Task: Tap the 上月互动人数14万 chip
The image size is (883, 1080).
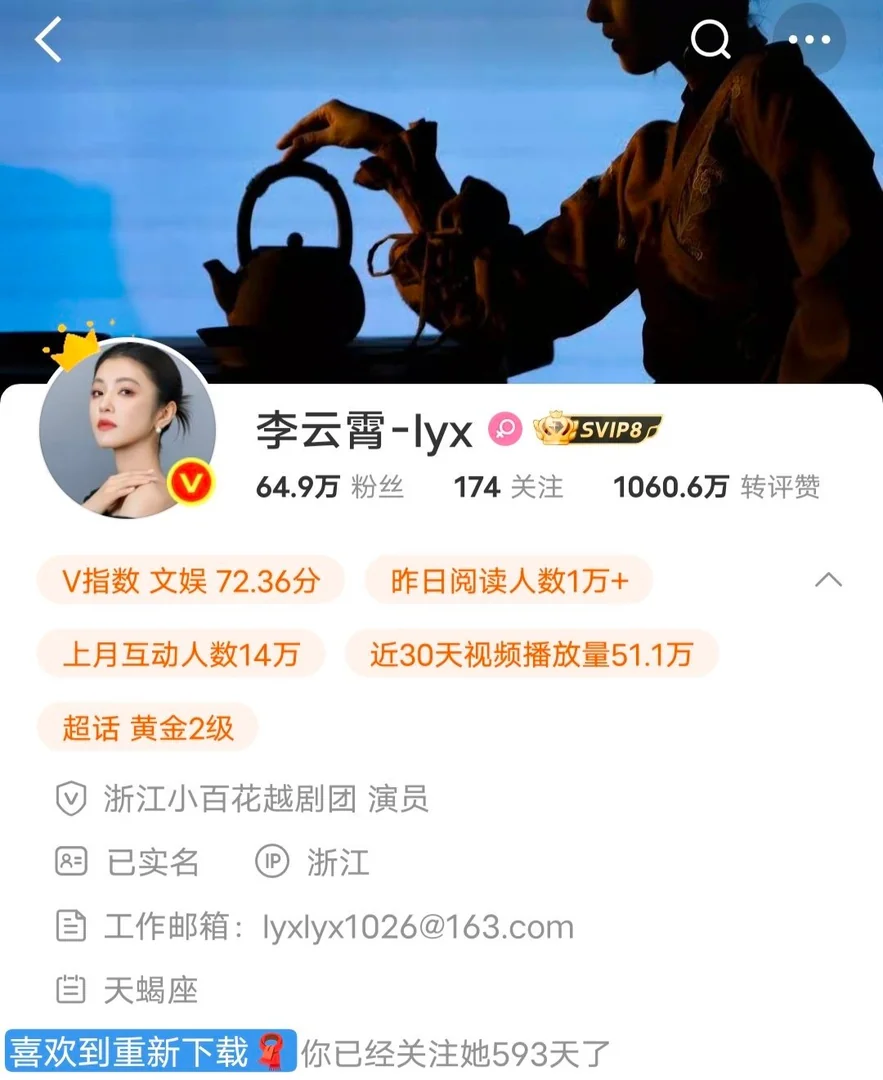Action: pos(181,654)
